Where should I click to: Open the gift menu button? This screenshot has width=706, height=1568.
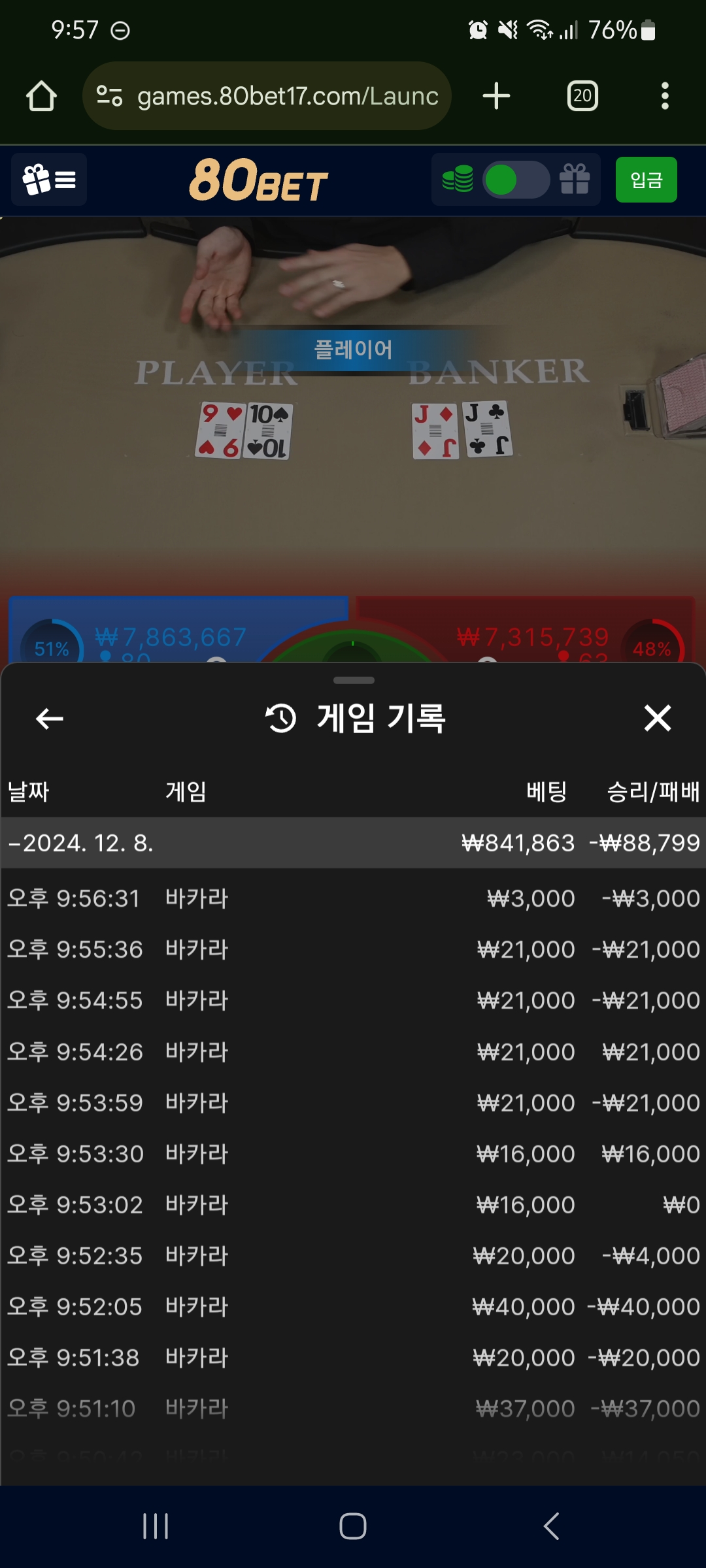click(x=49, y=180)
